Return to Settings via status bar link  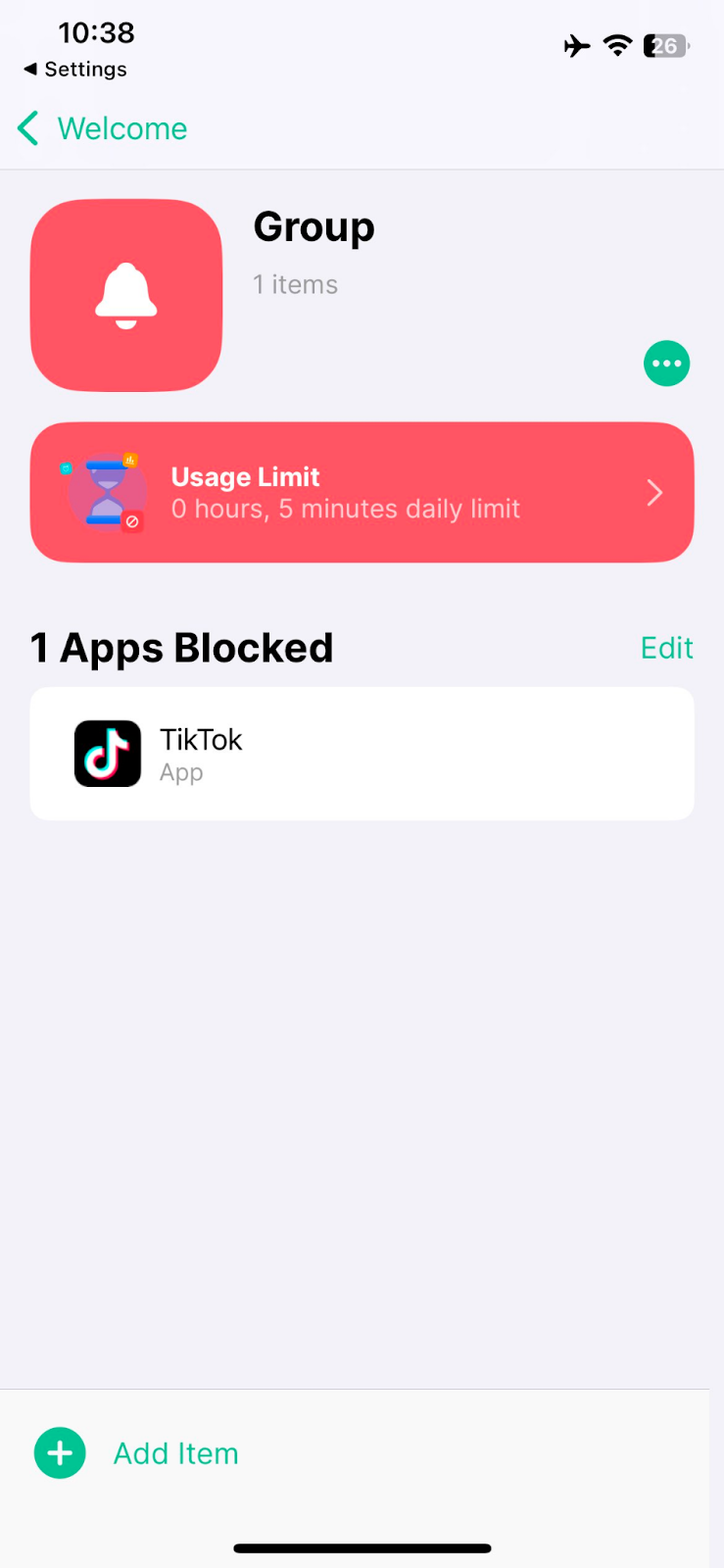pyautogui.click(x=75, y=70)
